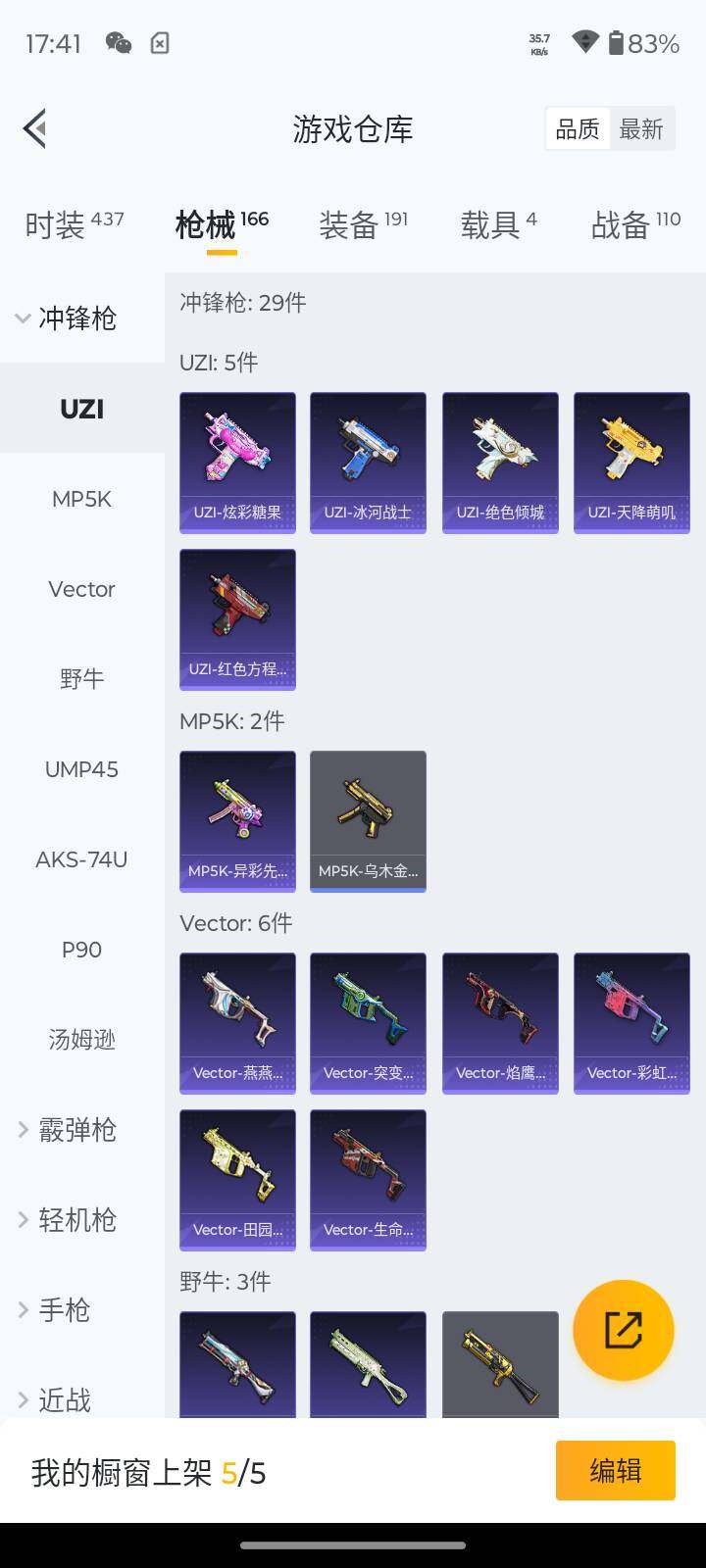Go back from 游戏仓库
The width and height of the screenshot is (706, 1568).
click(35, 128)
